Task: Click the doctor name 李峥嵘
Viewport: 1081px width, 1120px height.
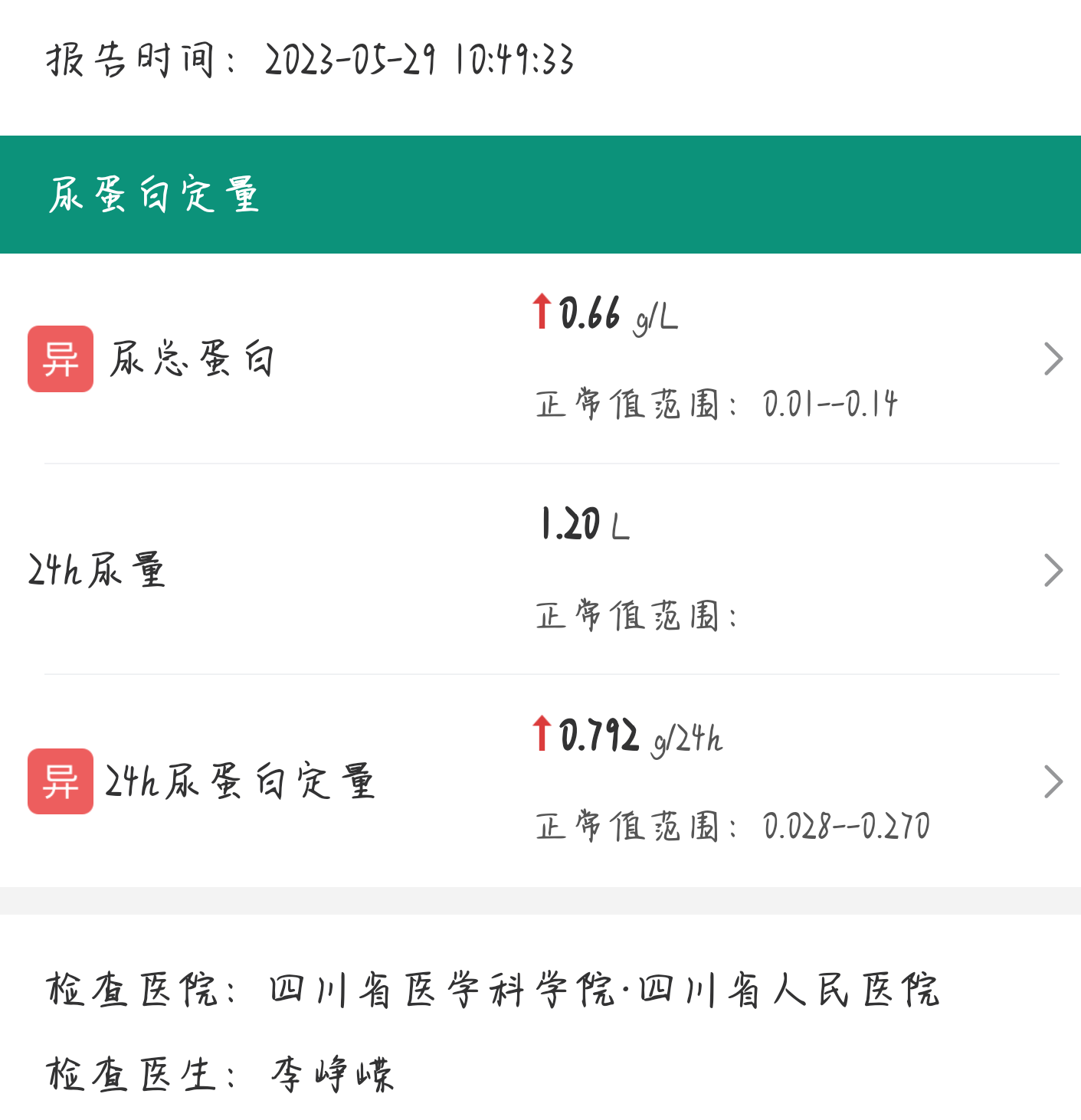Action: tap(333, 1071)
